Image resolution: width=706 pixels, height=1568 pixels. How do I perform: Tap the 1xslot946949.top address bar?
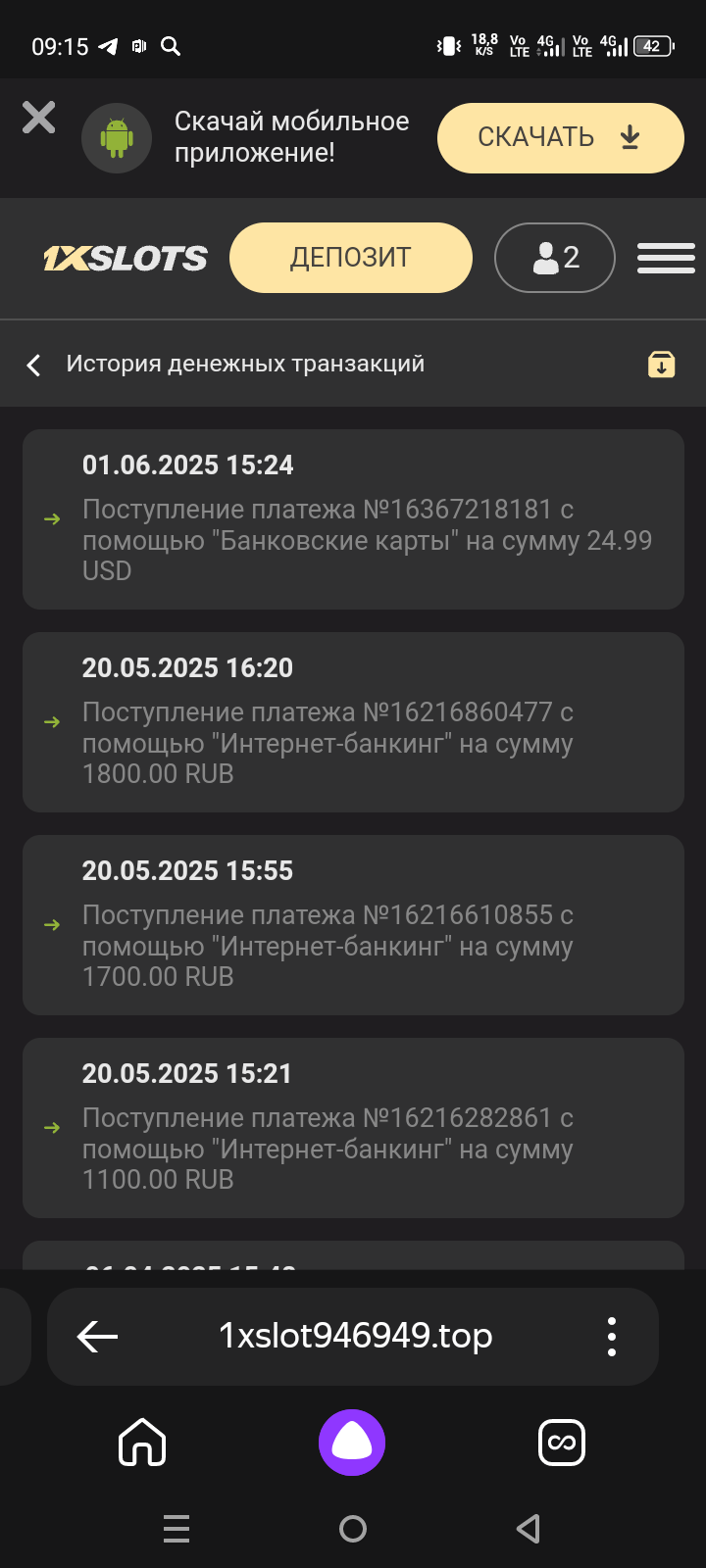click(355, 1336)
